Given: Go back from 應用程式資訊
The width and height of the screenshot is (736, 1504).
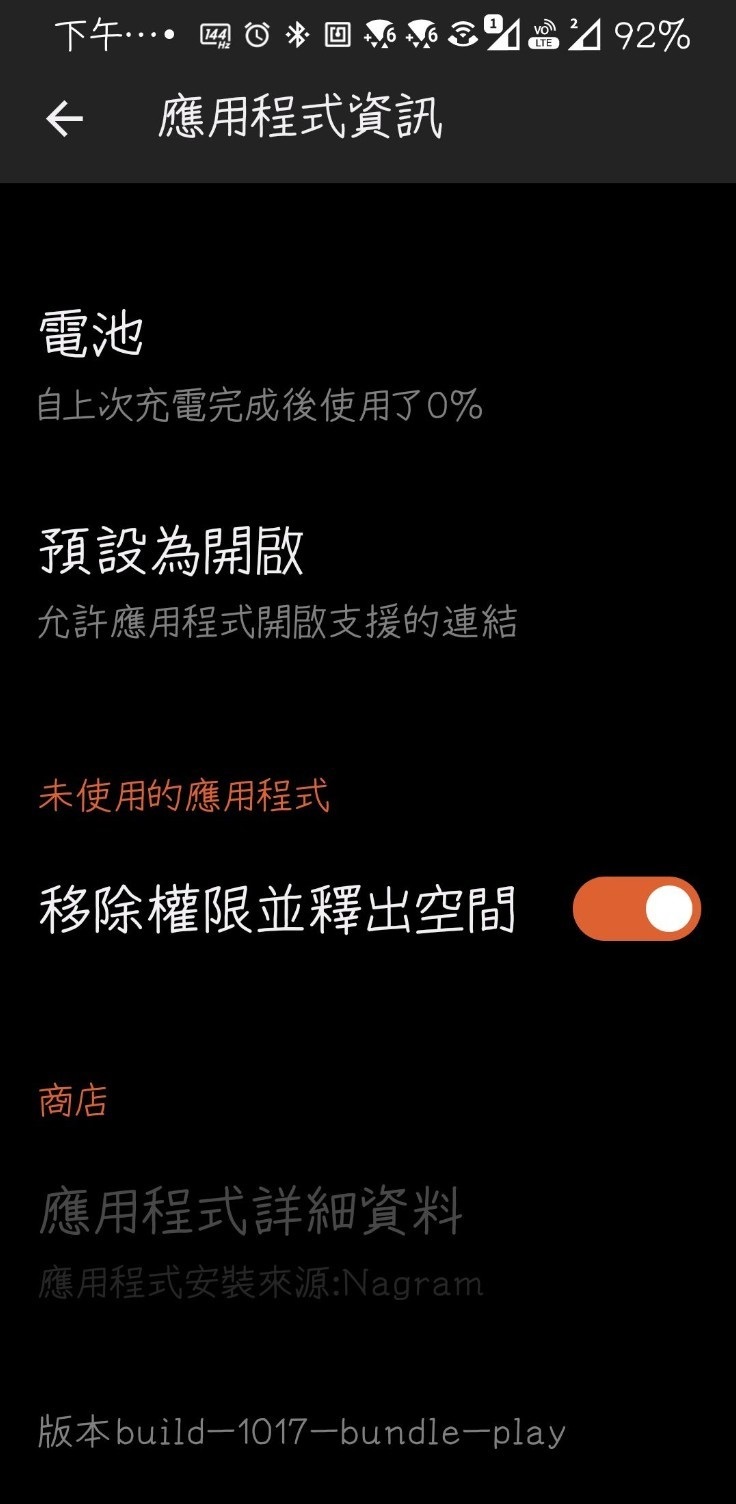Looking at the screenshot, I should pos(64,120).
